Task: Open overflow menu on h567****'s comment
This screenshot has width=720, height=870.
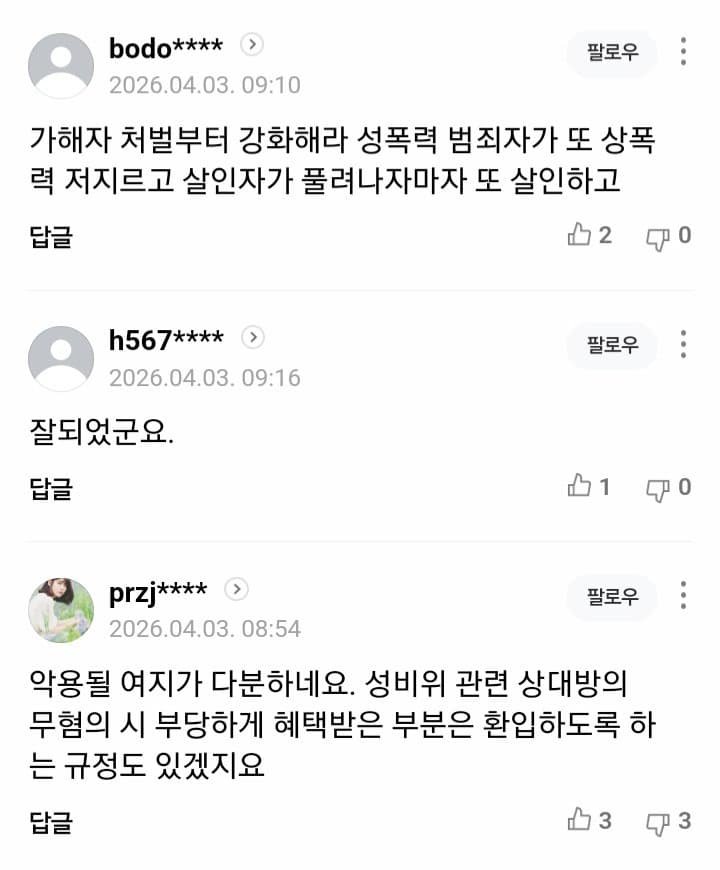Action: (x=683, y=344)
